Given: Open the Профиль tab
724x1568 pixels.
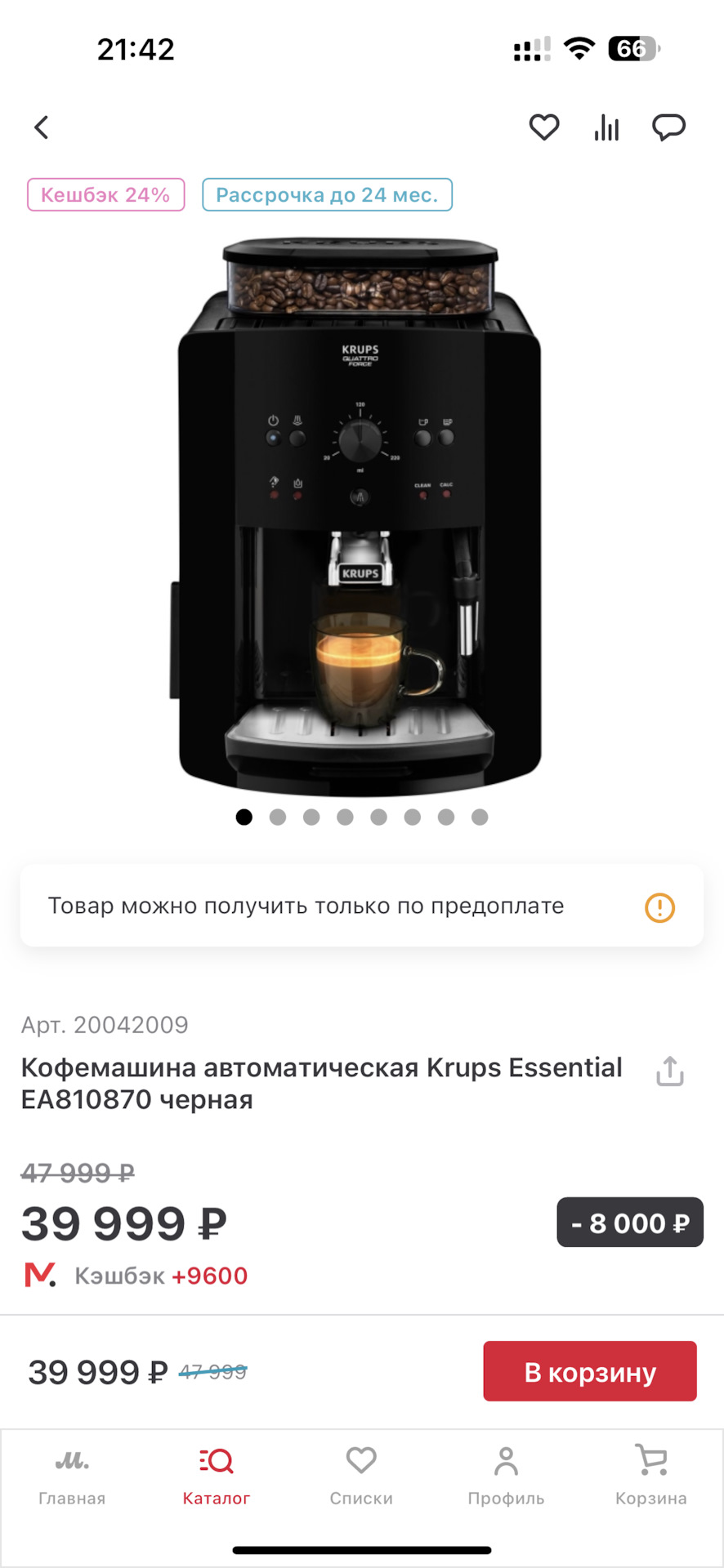Looking at the screenshot, I should 506,1476.
